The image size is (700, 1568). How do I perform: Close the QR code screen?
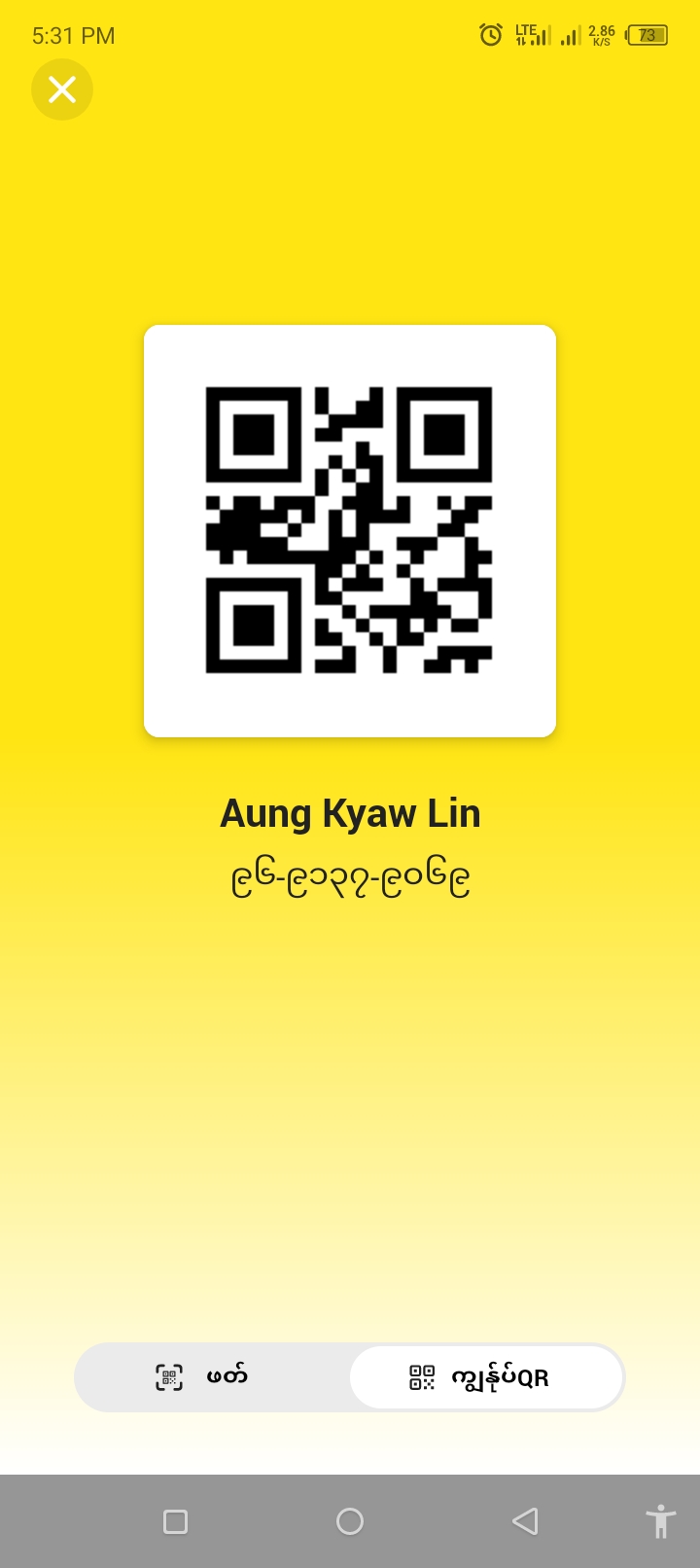62,89
